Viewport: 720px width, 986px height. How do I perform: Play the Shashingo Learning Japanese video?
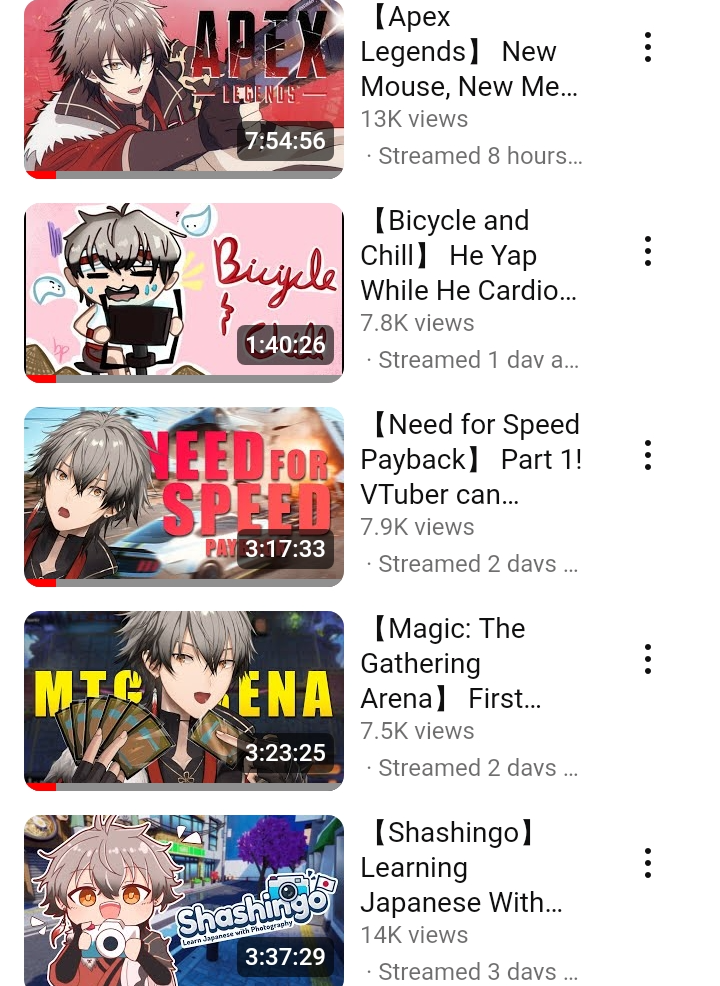point(183,900)
